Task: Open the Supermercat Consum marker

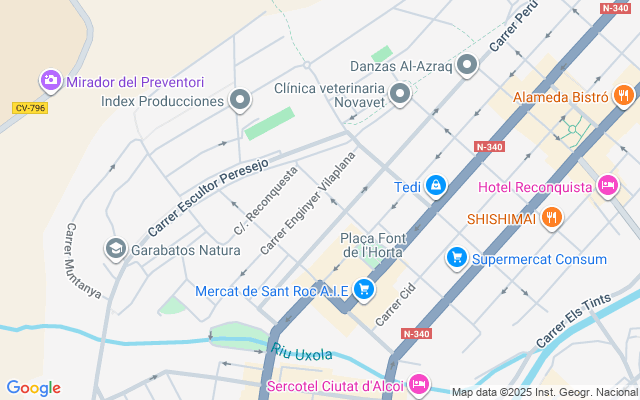Action: pos(457,258)
